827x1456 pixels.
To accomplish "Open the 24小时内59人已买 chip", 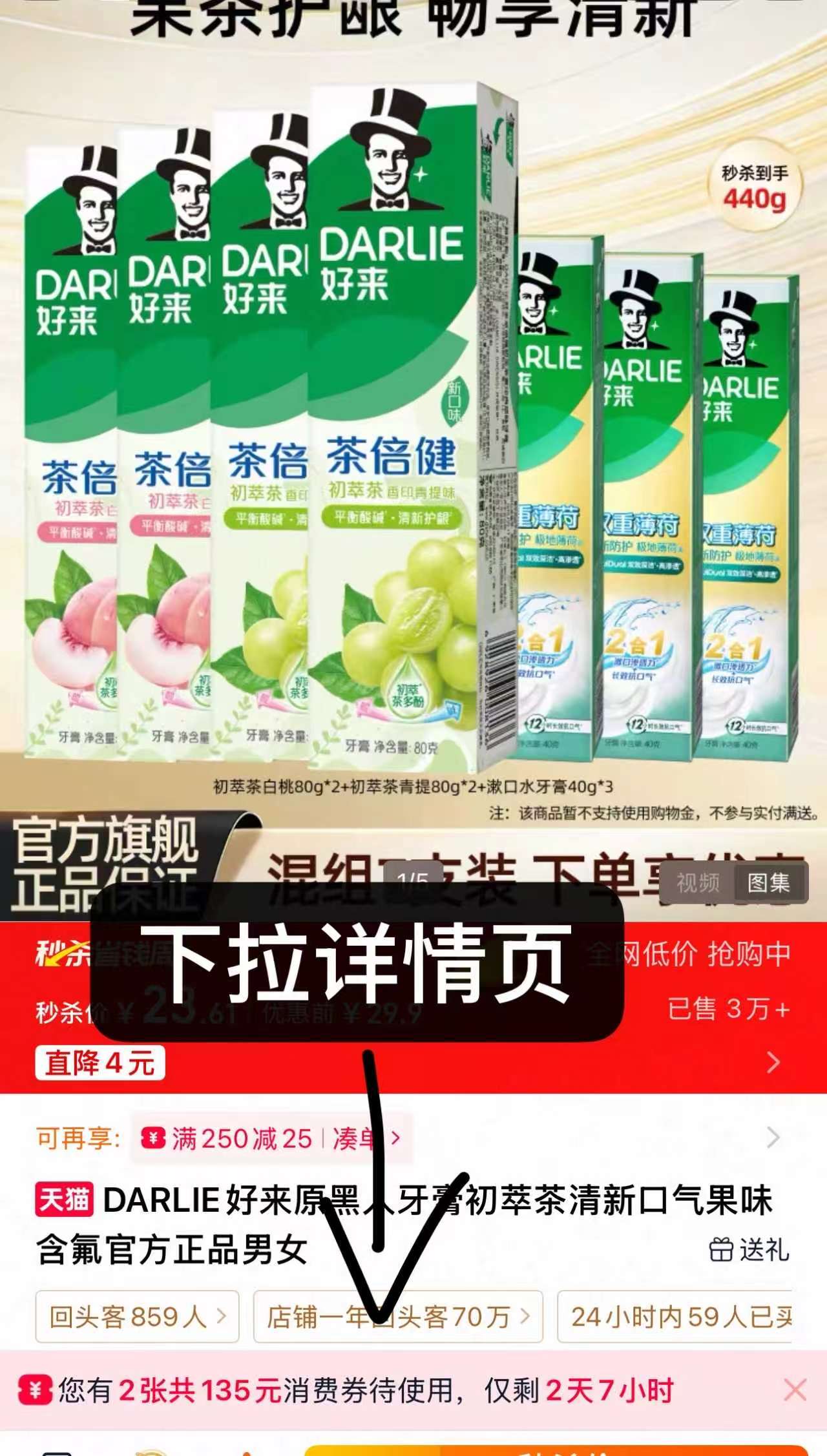I will 678,1316.
